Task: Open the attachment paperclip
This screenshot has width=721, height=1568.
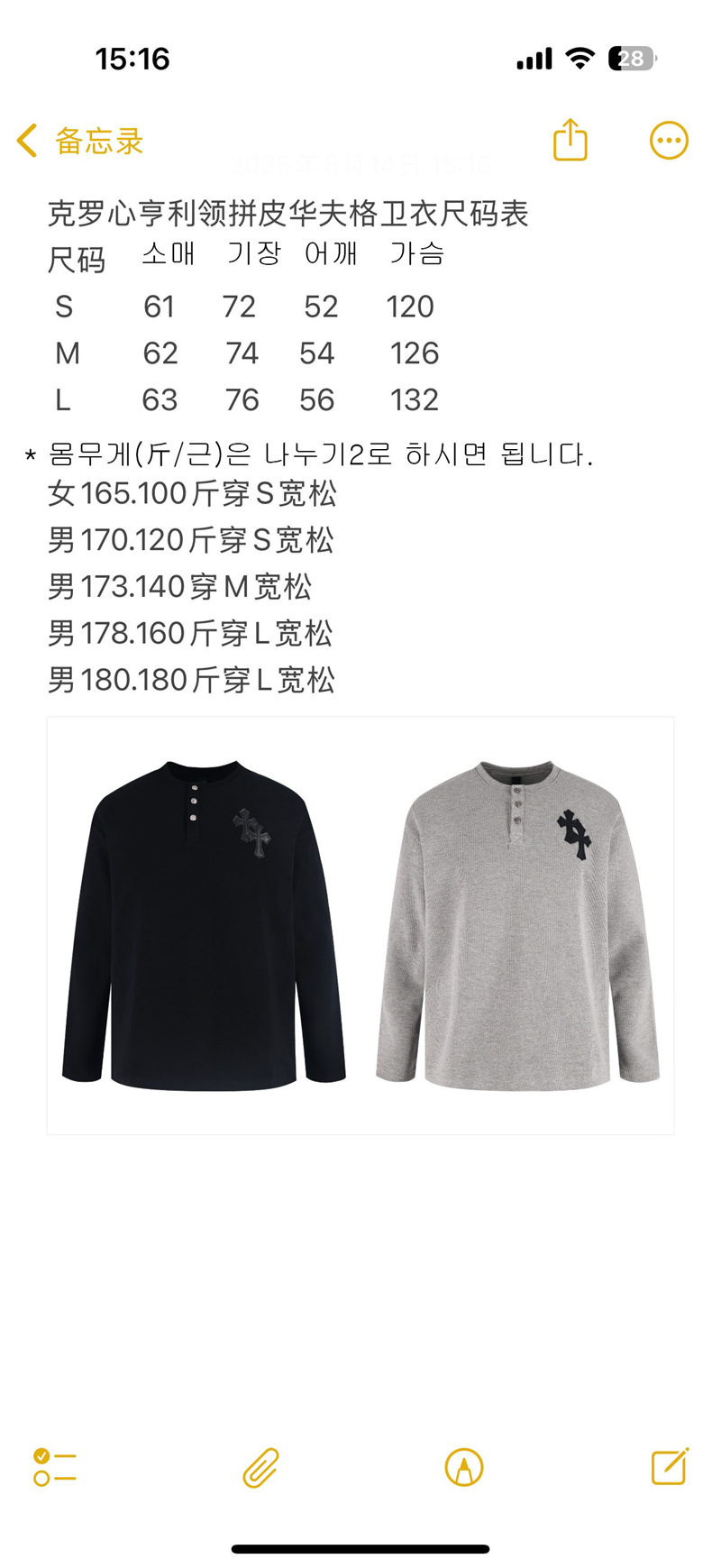Action: point(260,1468)
